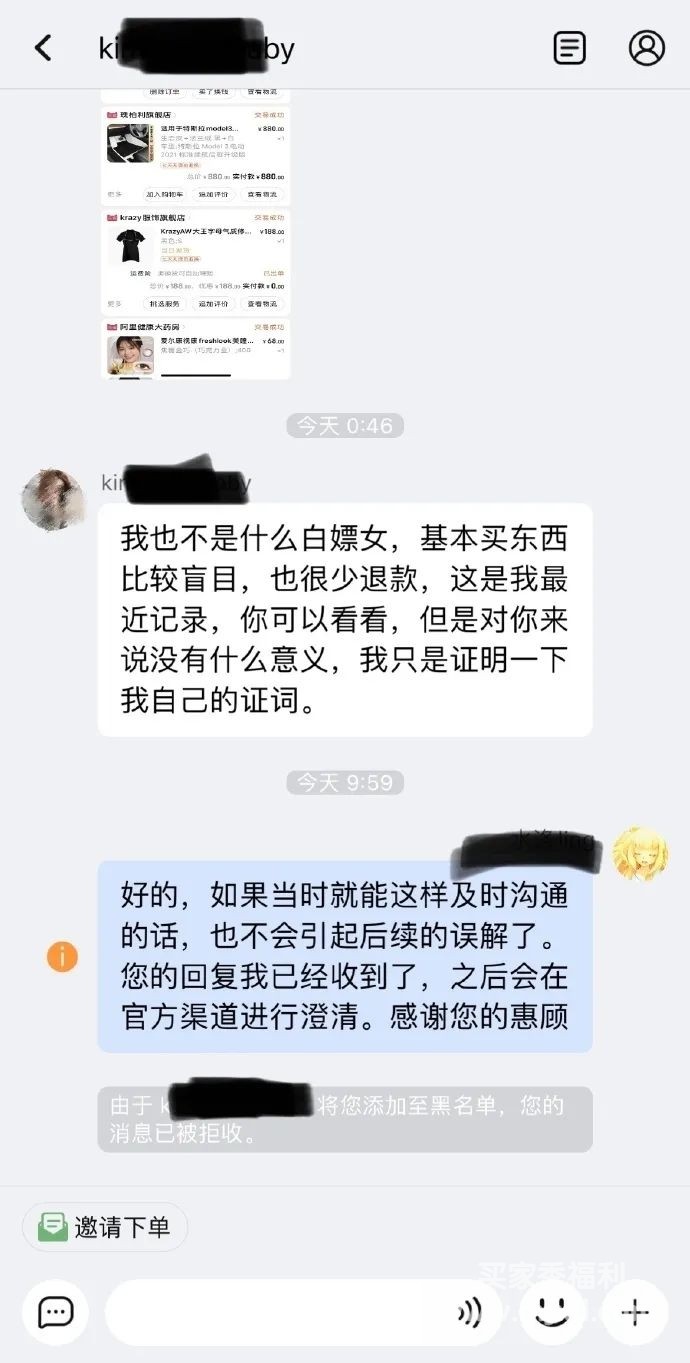Open the plus attachments menu
The width and height of the screenshot is (690, 1363).
[635, 1312]
